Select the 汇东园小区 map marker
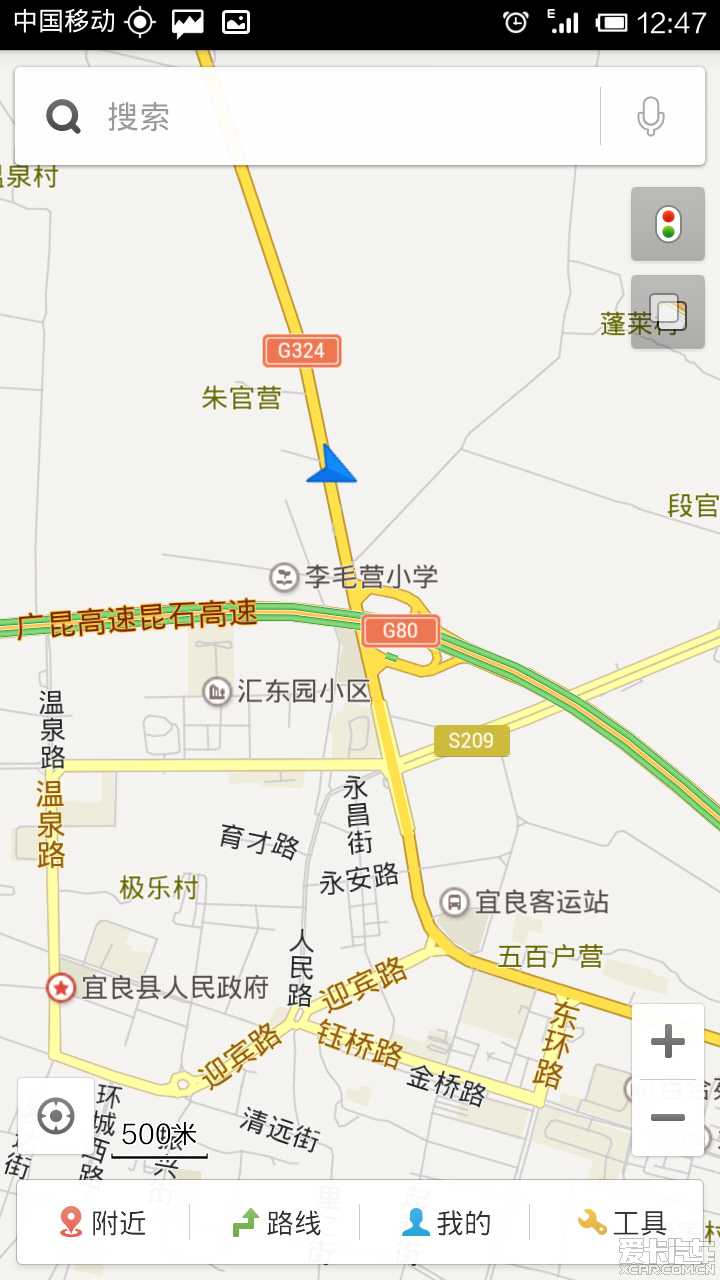Image resolution: width=720 pixels, height=1280 pixels. pos(217,691)
